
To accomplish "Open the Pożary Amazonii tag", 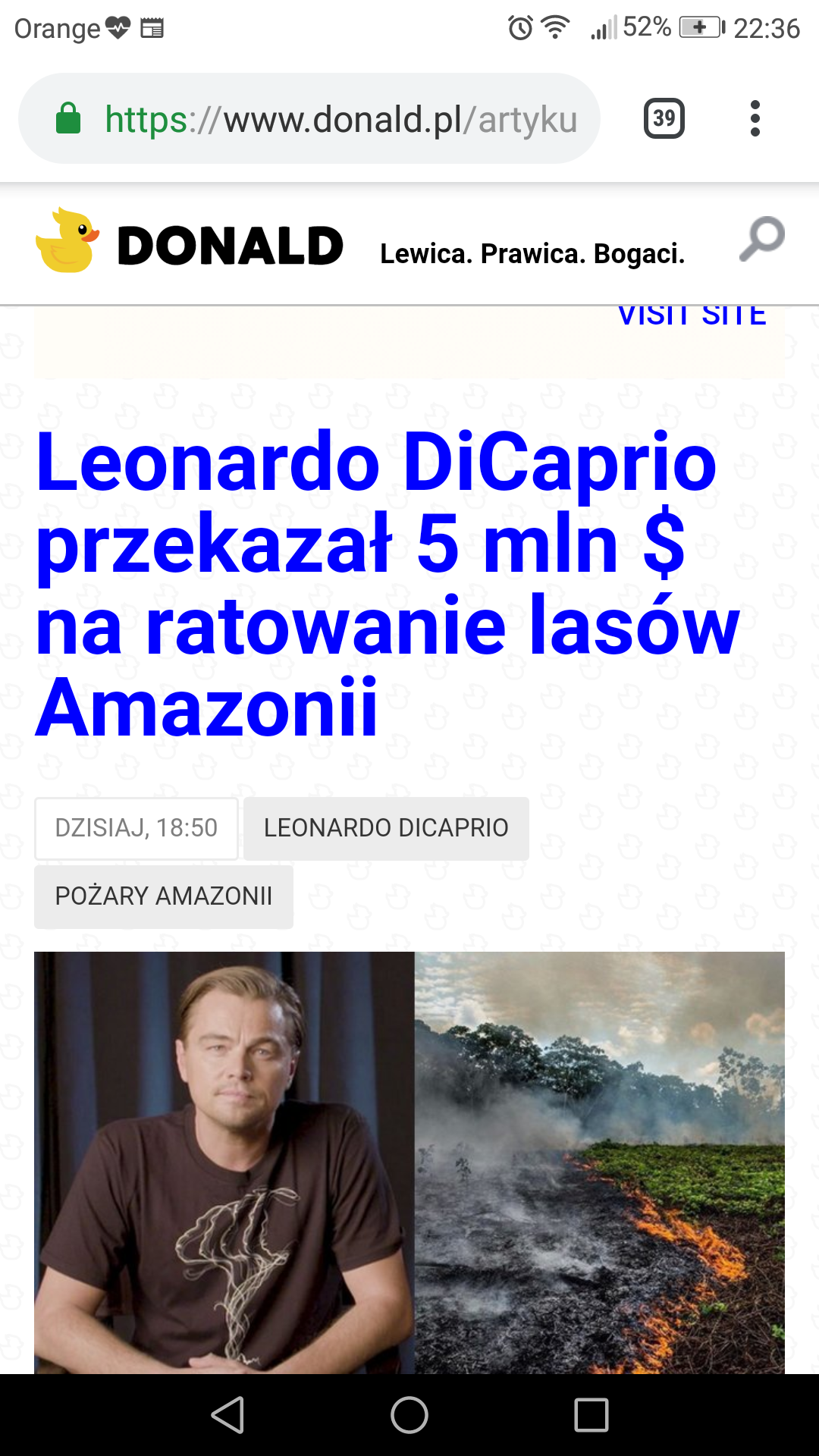I will [x=163, y=896].
